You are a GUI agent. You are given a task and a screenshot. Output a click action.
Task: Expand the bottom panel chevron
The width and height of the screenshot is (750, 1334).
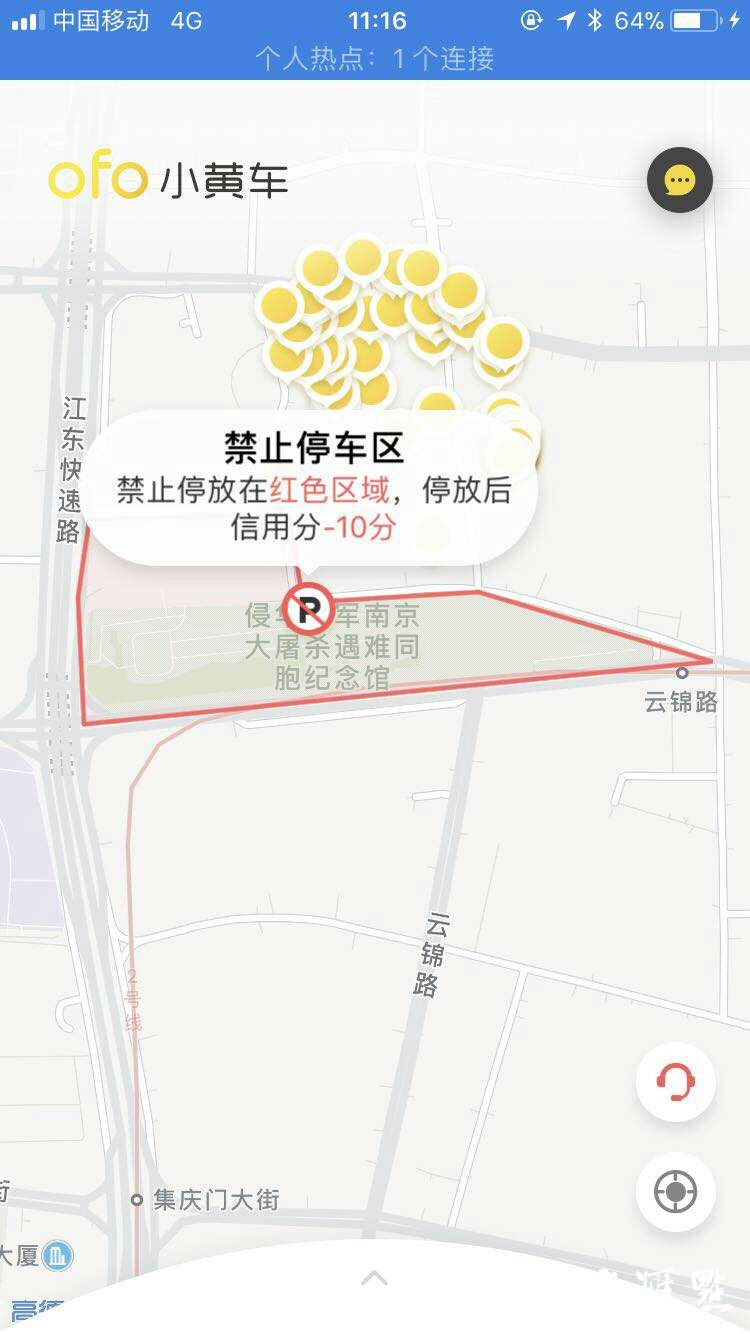pos(374,1277)
